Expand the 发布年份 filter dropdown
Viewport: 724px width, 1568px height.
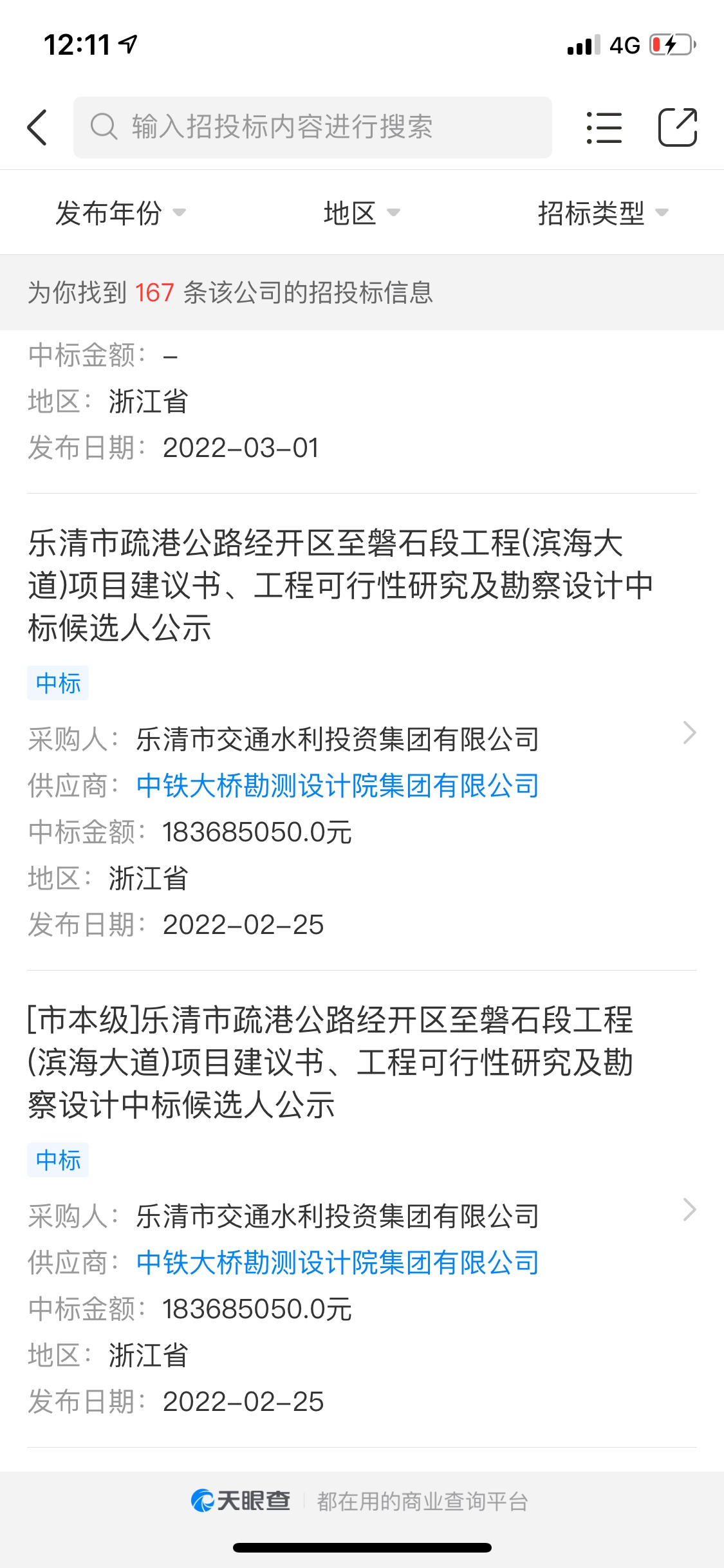tap(120, 213)
